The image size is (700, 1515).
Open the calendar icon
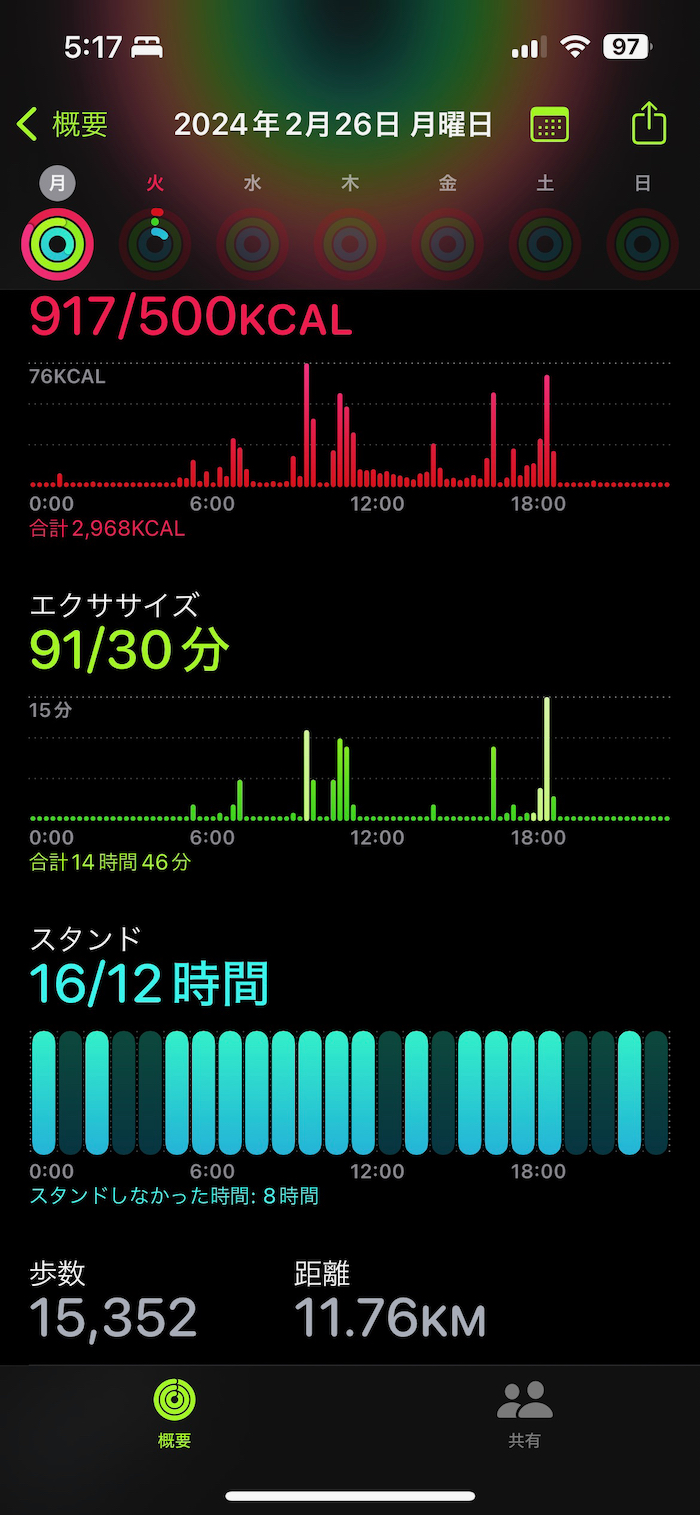click(x=549, y=125)
